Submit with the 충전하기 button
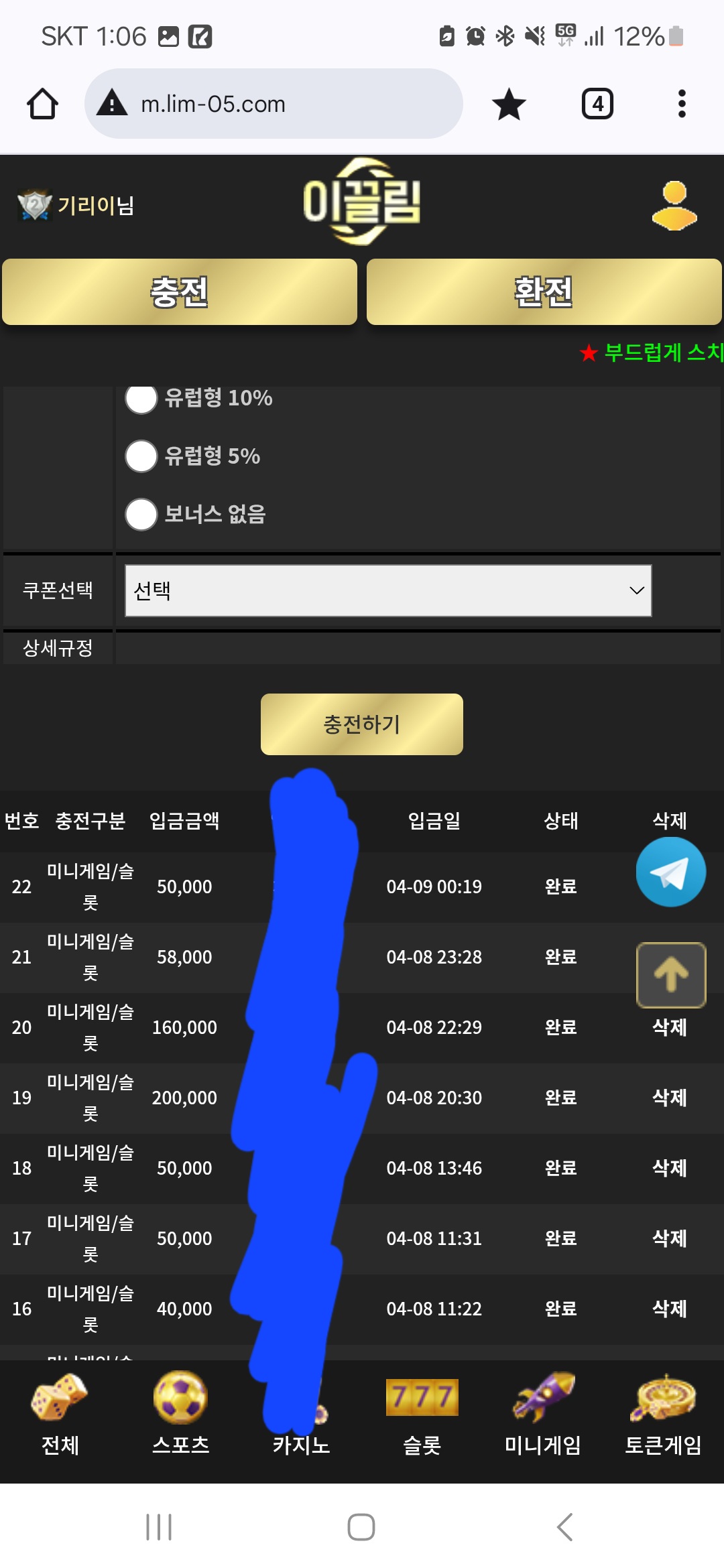The image size is (724, 1568). pos(361,724)
